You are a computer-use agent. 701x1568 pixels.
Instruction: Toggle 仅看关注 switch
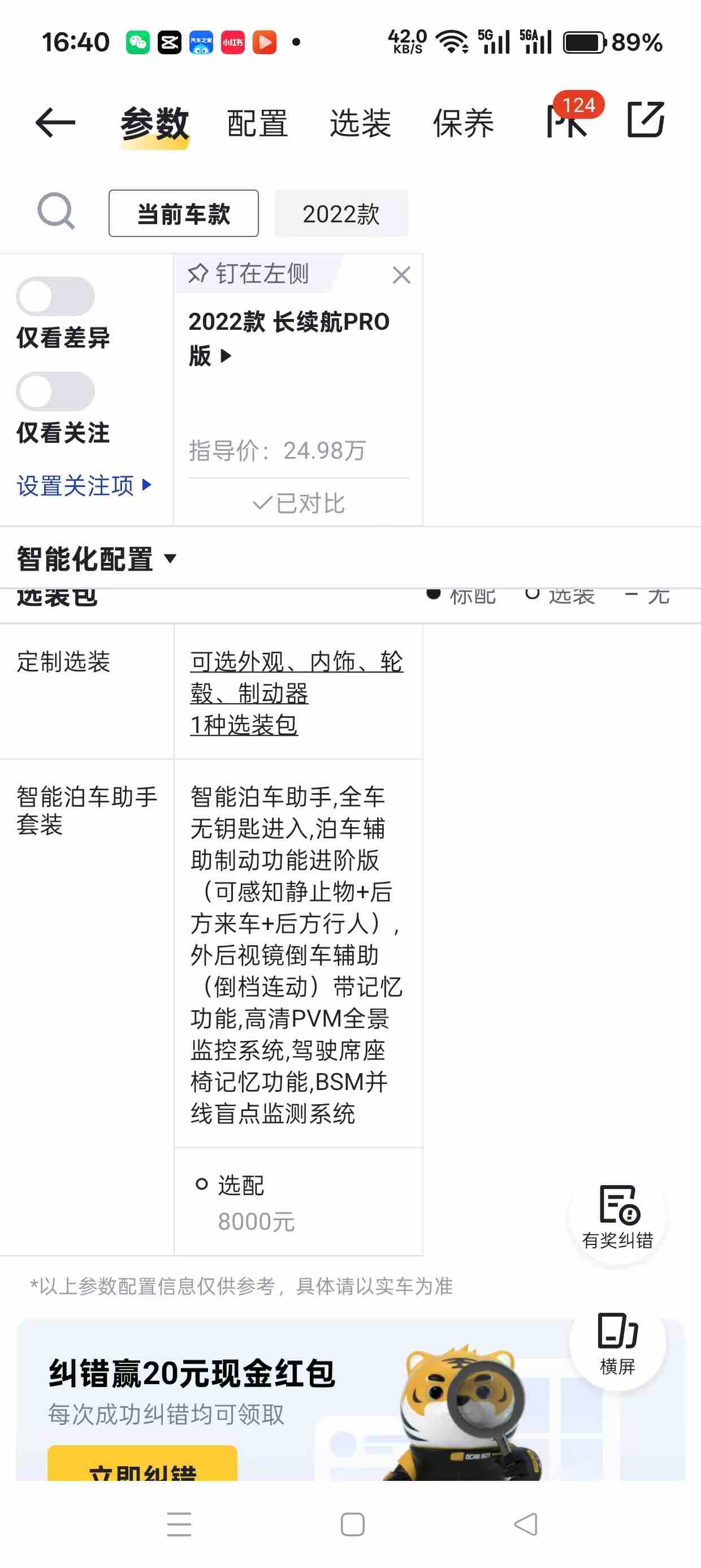tap(55, 391)
